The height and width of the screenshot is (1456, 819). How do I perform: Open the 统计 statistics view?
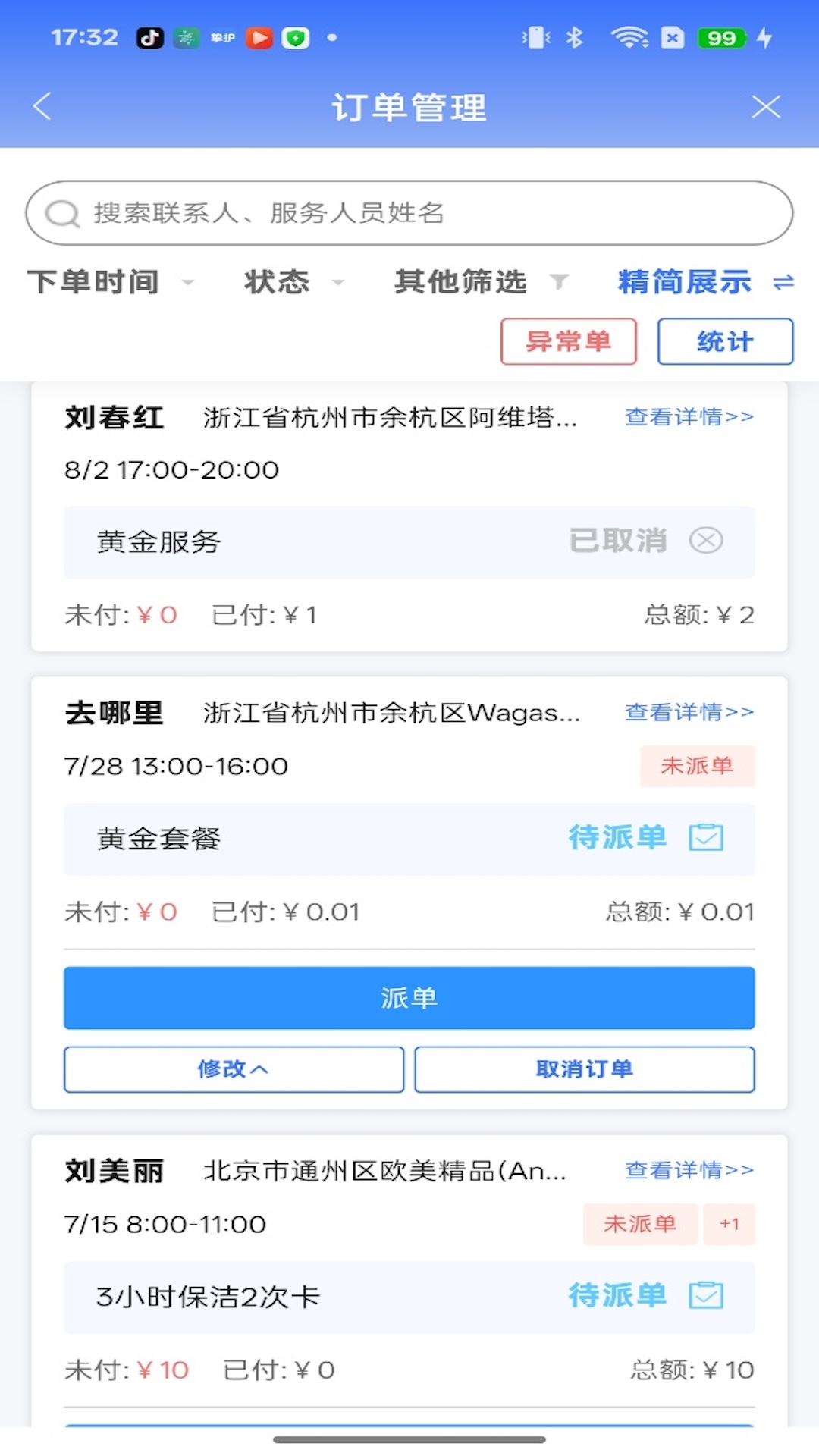[725, 342]
